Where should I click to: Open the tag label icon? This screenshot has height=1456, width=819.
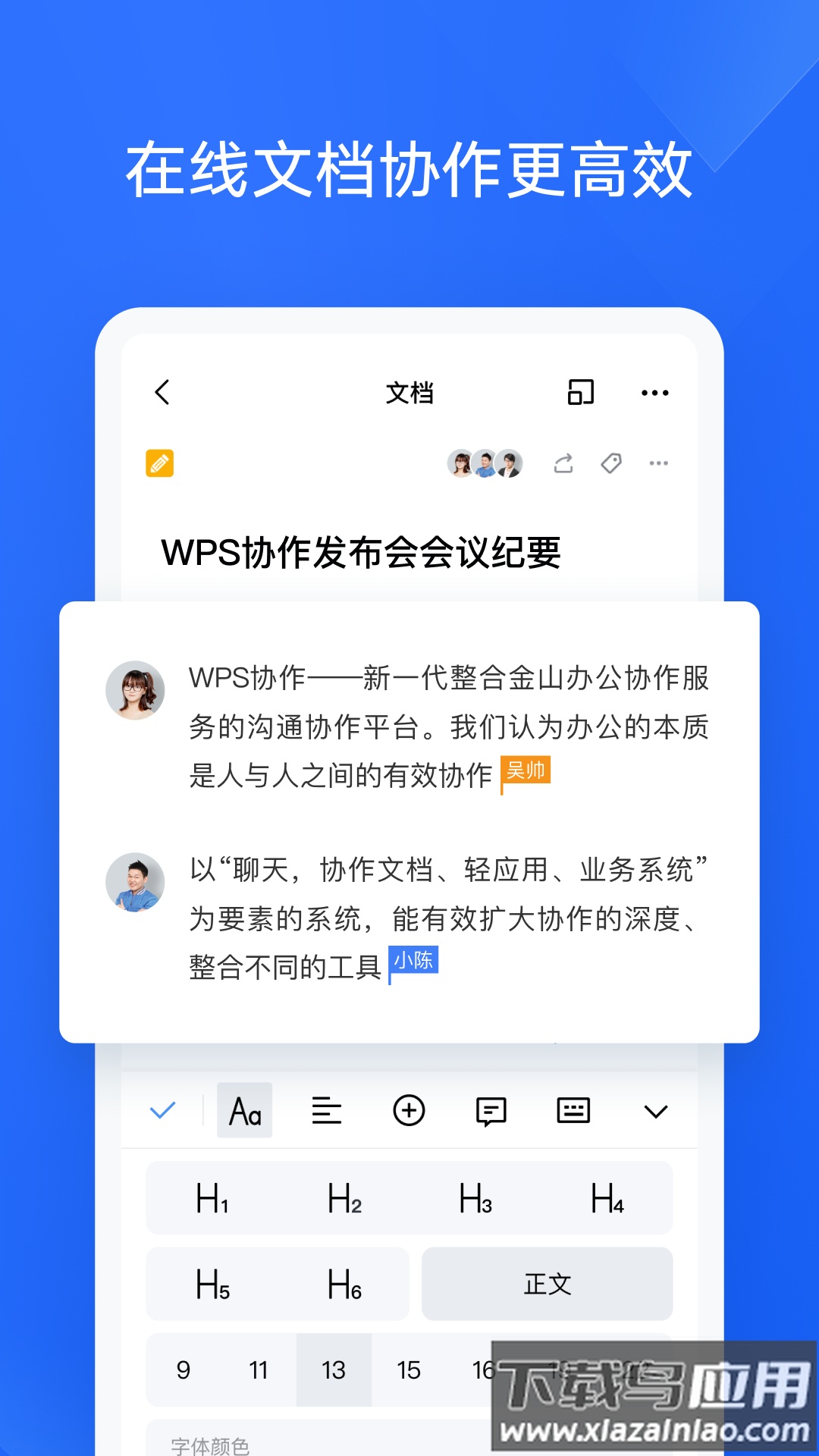pyautogui.click(x=611, y=464)
